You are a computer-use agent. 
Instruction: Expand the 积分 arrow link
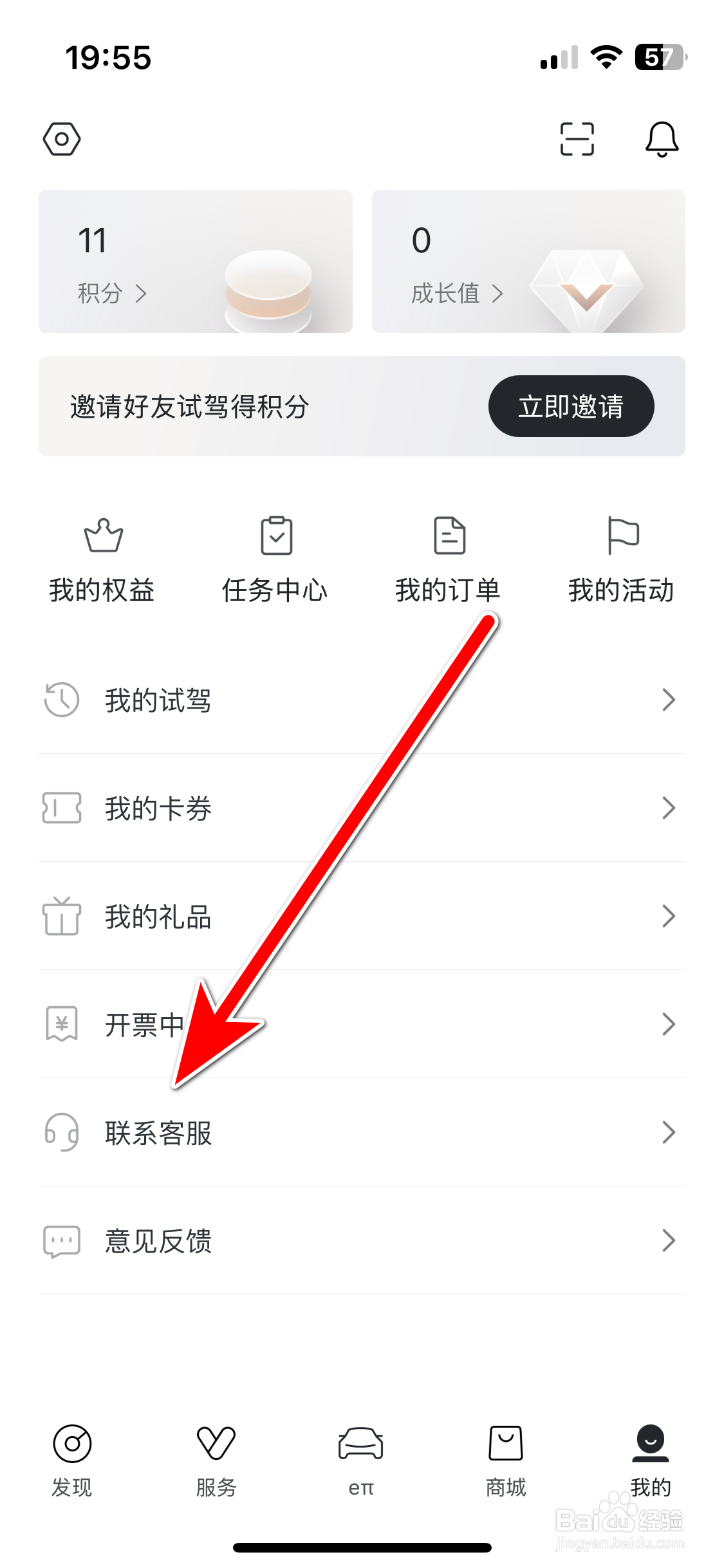143,294
